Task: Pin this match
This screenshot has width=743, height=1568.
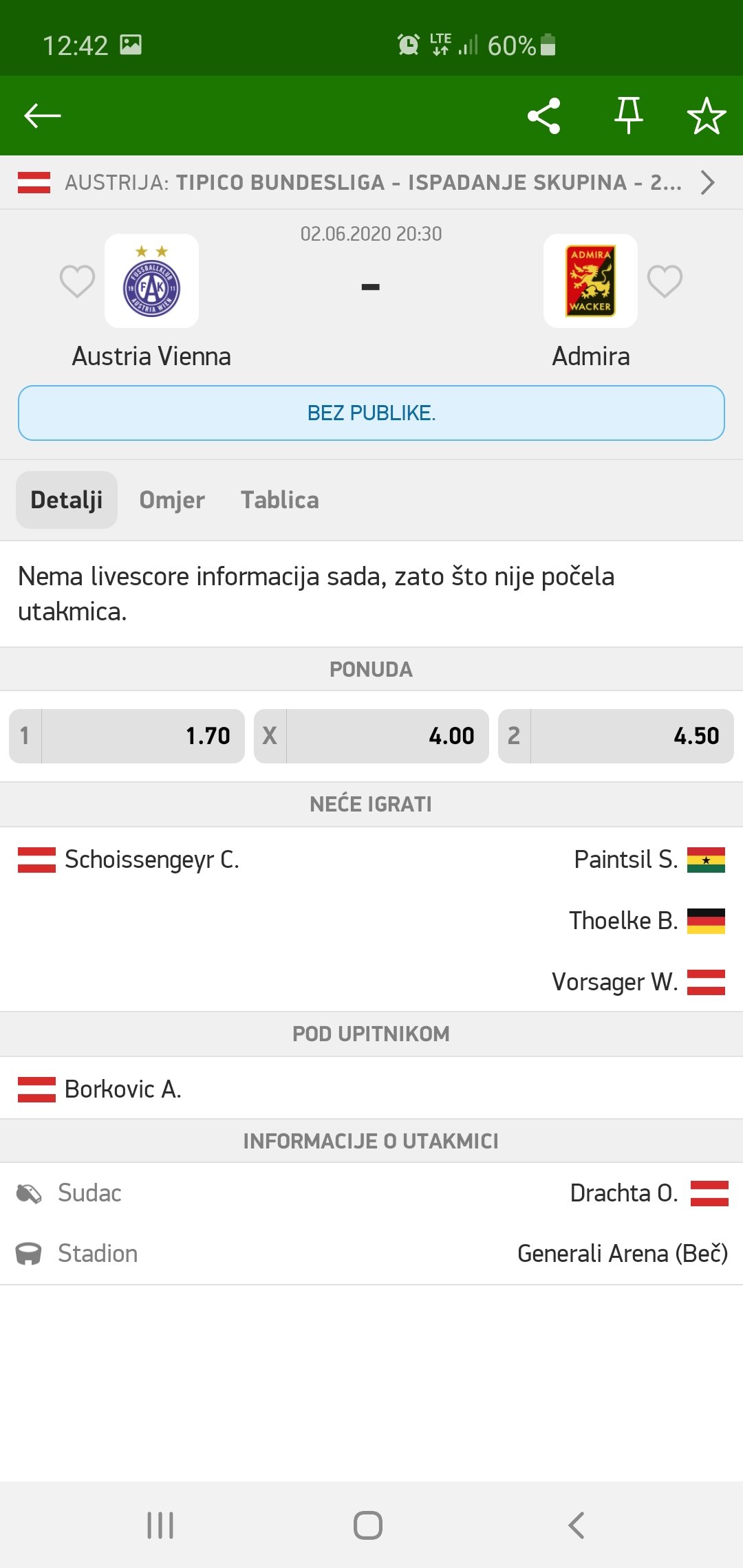Action: pyautogui.click(x=628, y=116)
